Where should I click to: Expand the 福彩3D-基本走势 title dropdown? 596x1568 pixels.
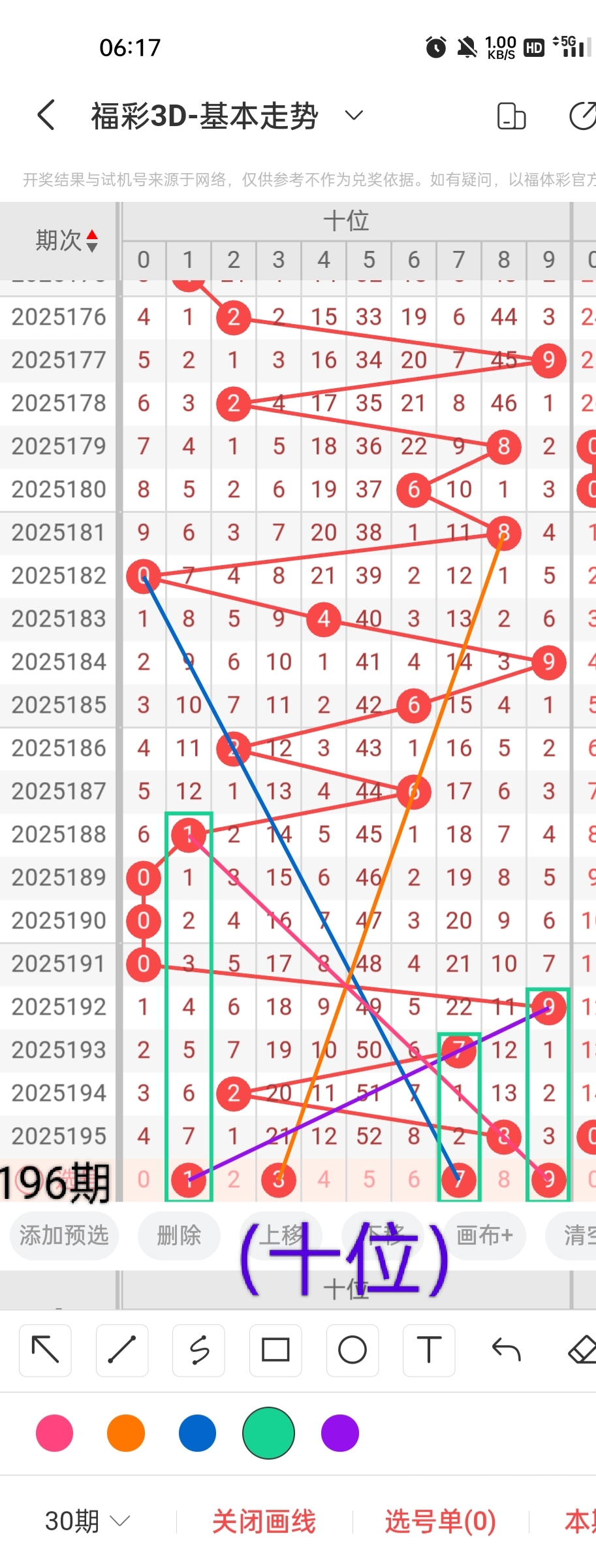tap(354, 116)
